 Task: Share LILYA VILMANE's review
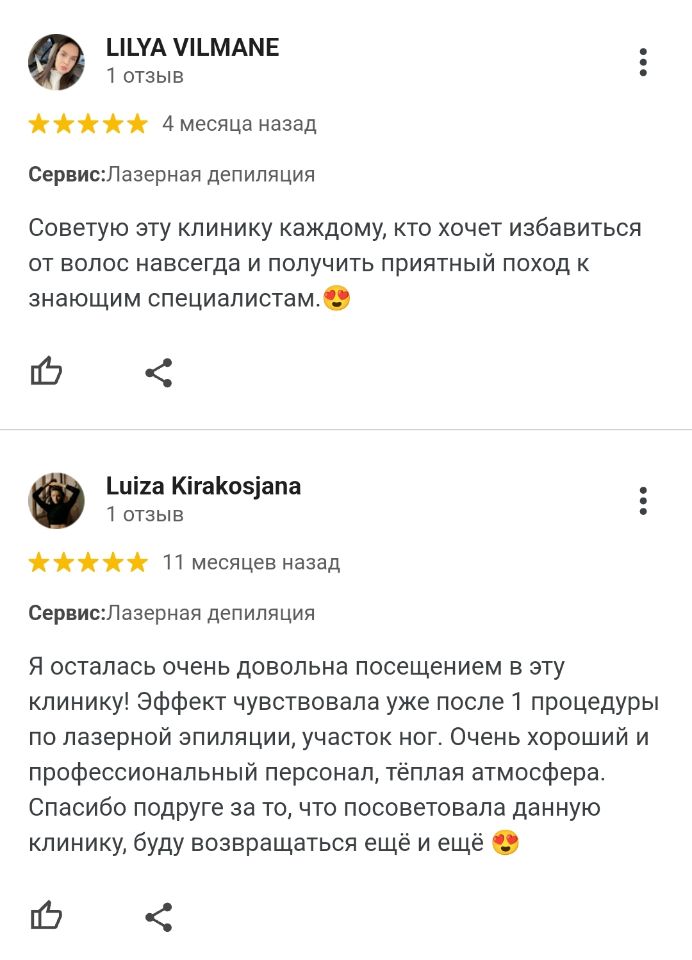pos(159,373)
